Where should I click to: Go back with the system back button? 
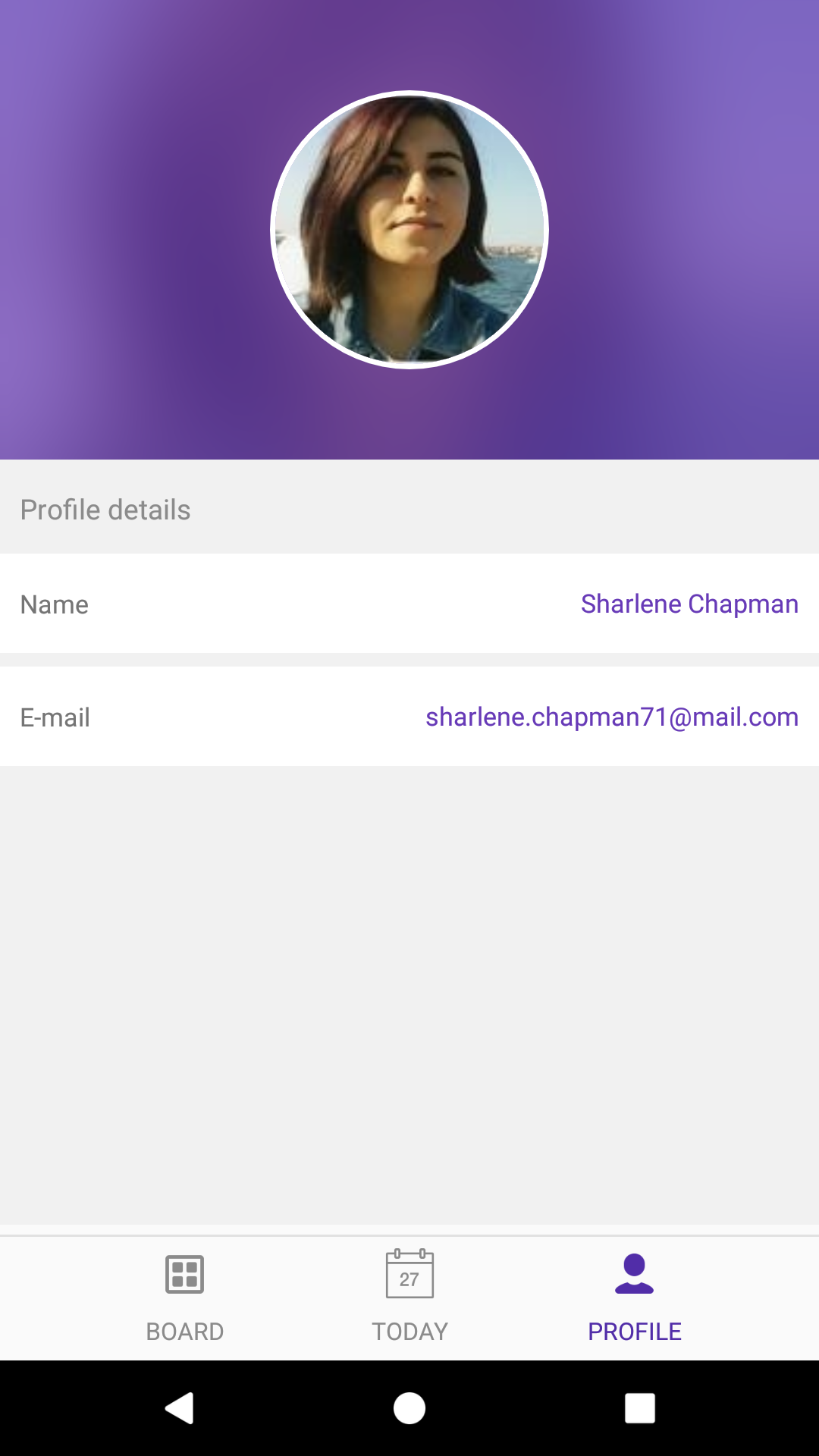pos(180,1408)
